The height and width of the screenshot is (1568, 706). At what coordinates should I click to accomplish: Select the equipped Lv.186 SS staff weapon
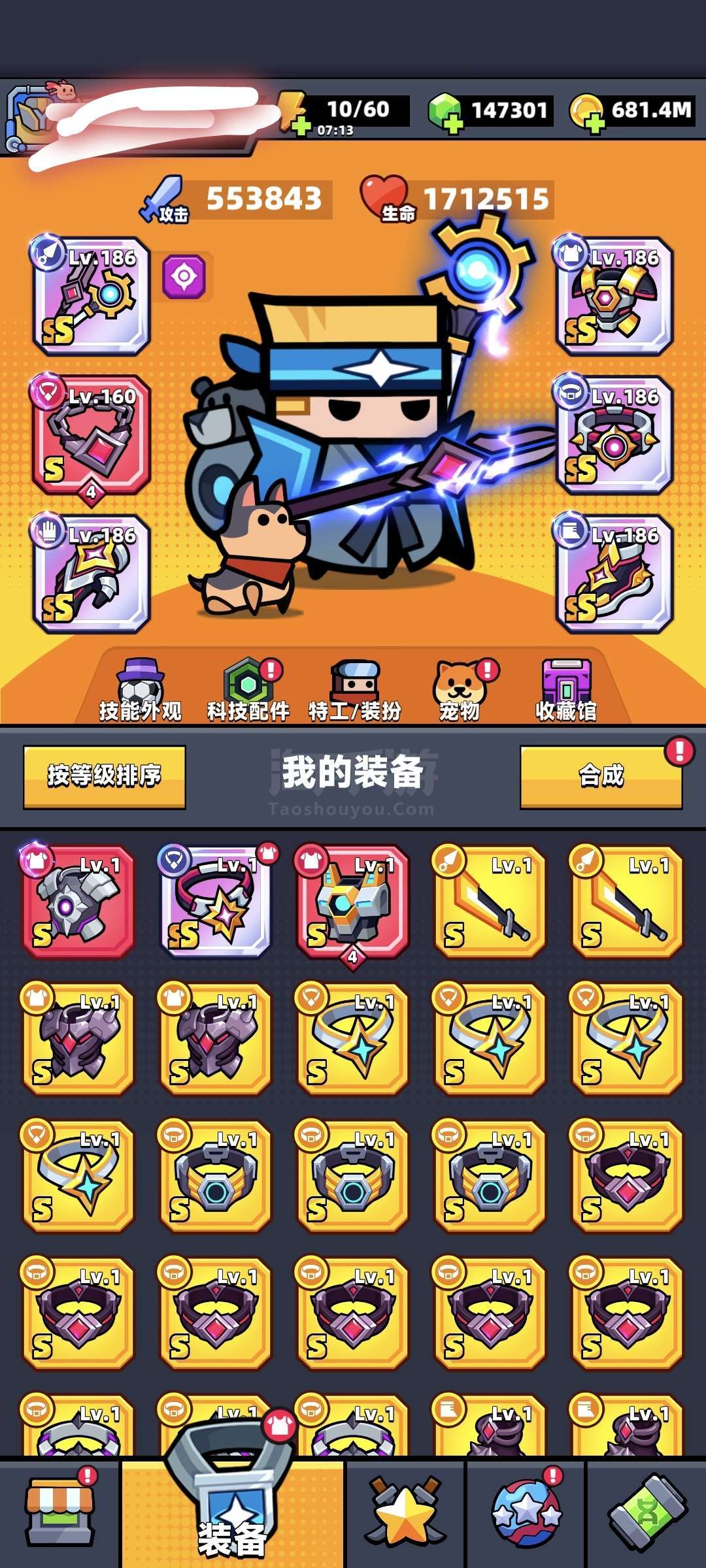pos(92,296)
